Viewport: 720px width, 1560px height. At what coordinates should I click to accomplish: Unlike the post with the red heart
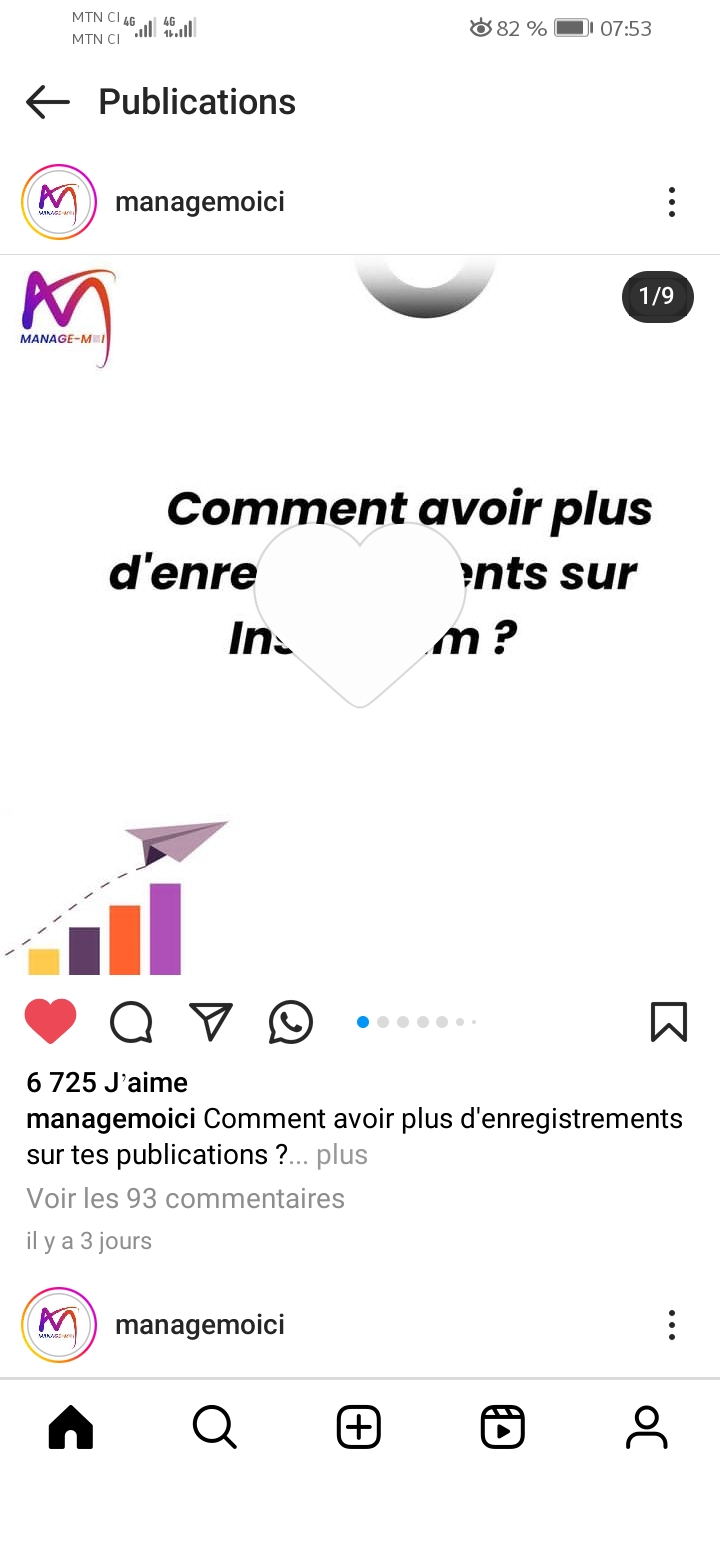51,1022
